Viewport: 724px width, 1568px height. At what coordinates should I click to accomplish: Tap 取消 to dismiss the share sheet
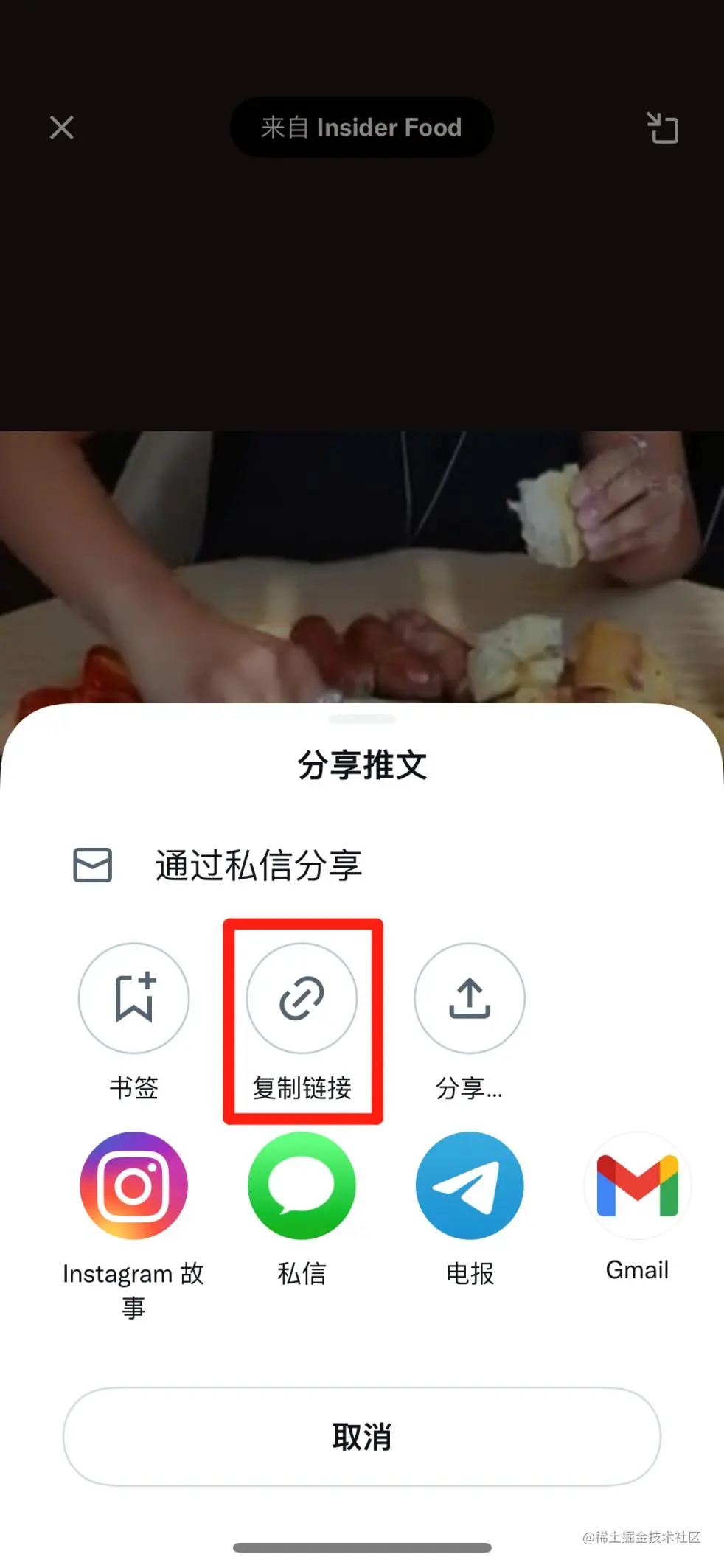point(361,1436)
